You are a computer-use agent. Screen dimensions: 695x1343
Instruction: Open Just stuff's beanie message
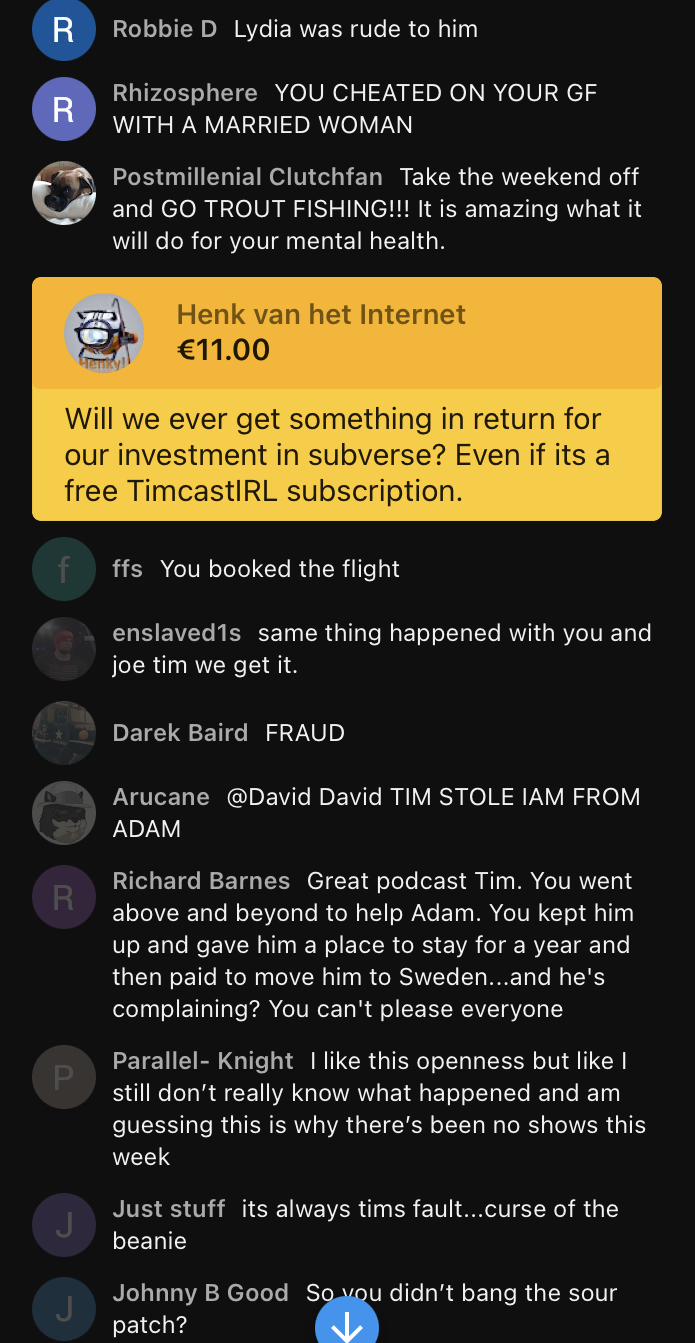pyautogui.click(x=347, y=1225)
